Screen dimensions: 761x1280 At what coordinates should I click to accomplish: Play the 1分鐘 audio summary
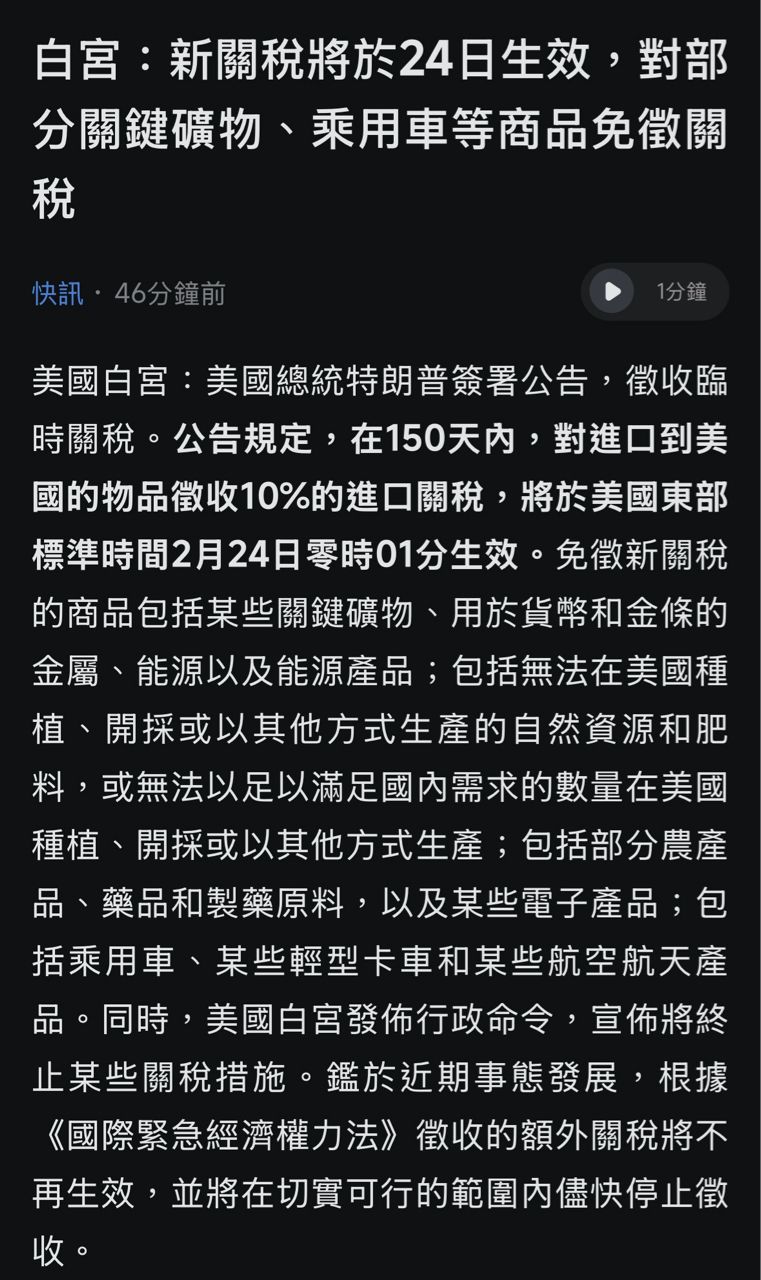[612, 292]
